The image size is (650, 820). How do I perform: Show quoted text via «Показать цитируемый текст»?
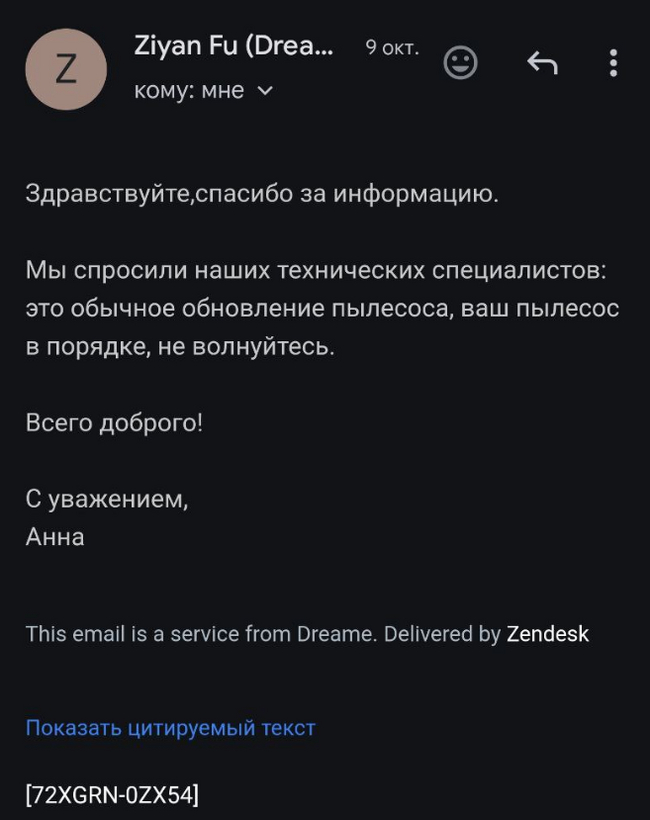pos(170,728)
